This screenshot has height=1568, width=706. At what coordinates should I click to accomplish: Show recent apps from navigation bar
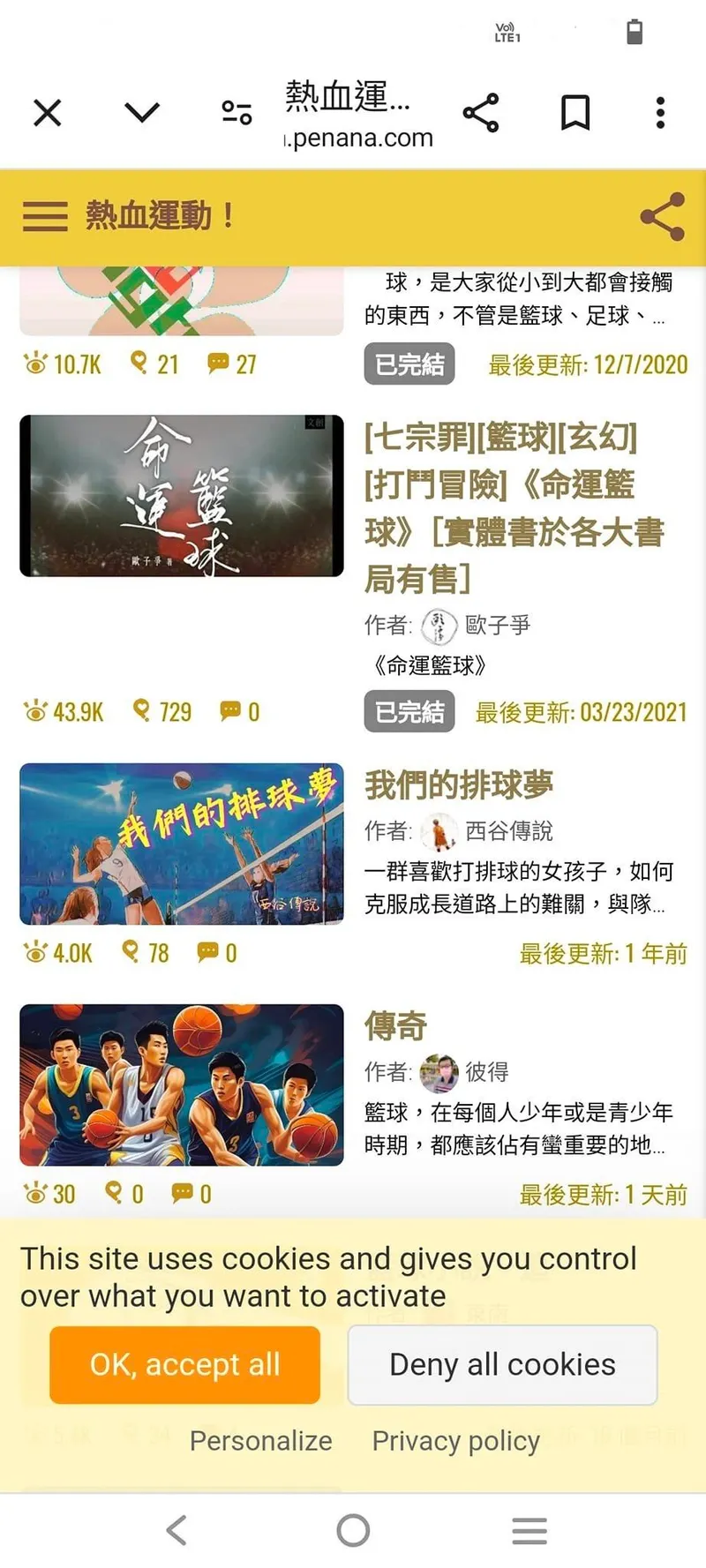529,1531
